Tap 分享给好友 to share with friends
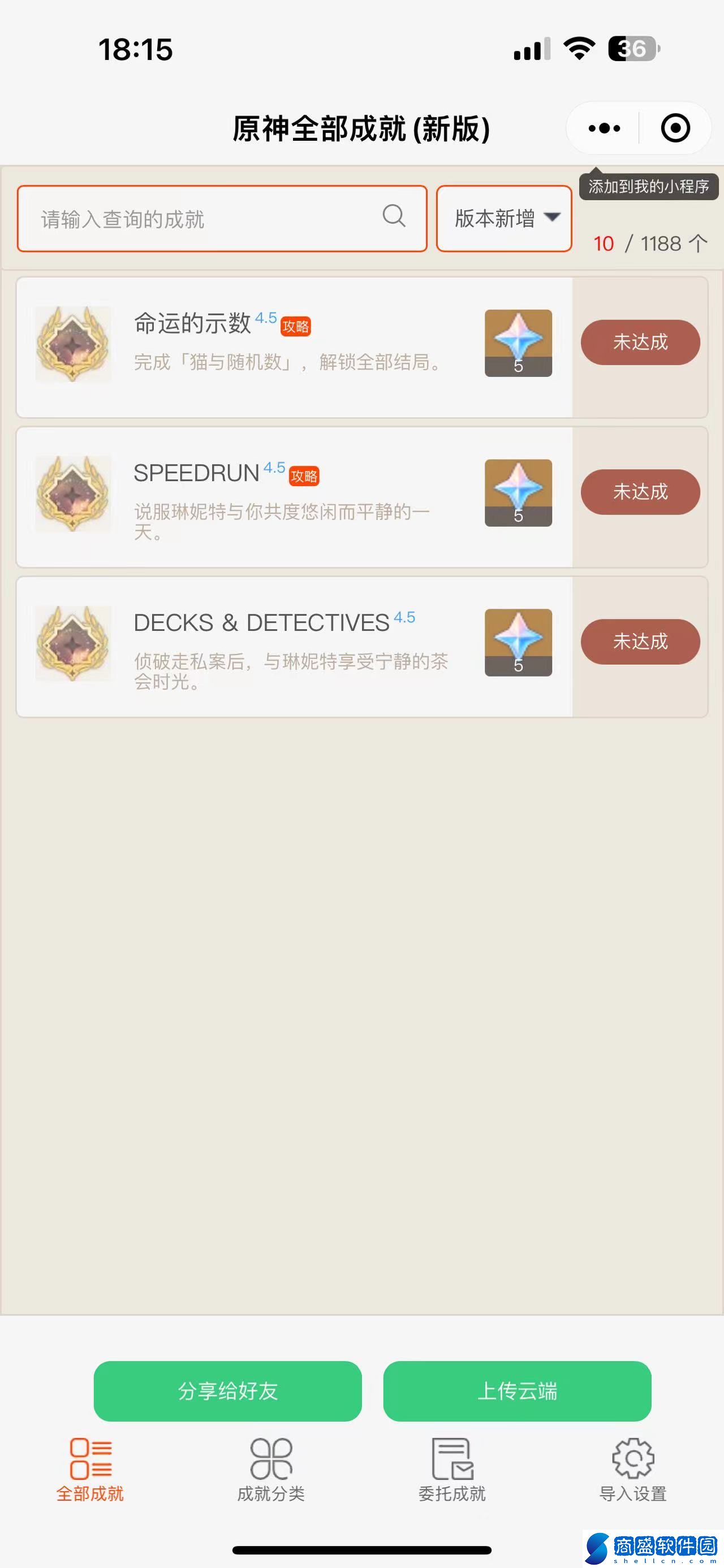Viewport: 724px width, 1568px height. (228, 1391)
